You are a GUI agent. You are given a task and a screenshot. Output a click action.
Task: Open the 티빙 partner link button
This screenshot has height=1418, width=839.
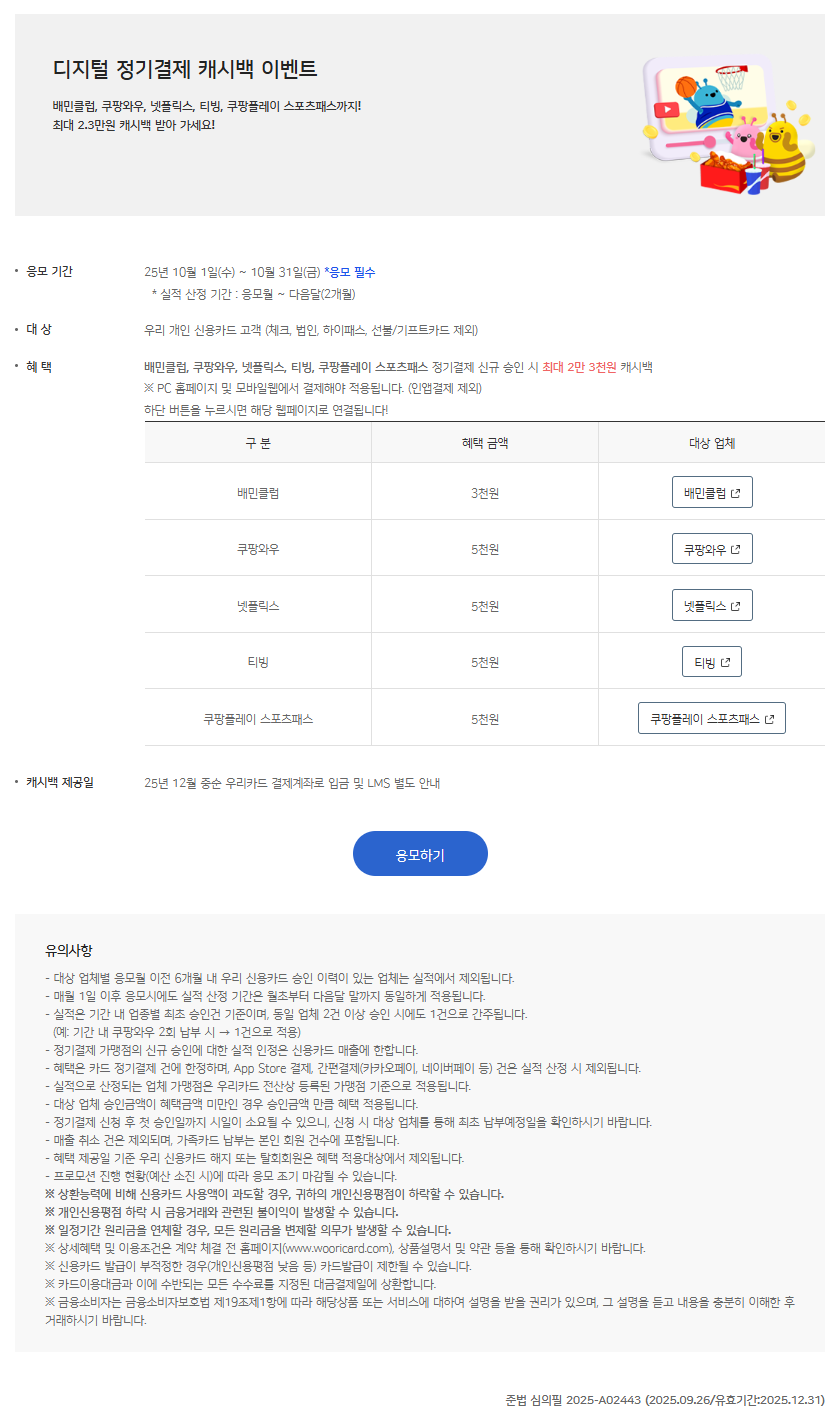(712, 661)
